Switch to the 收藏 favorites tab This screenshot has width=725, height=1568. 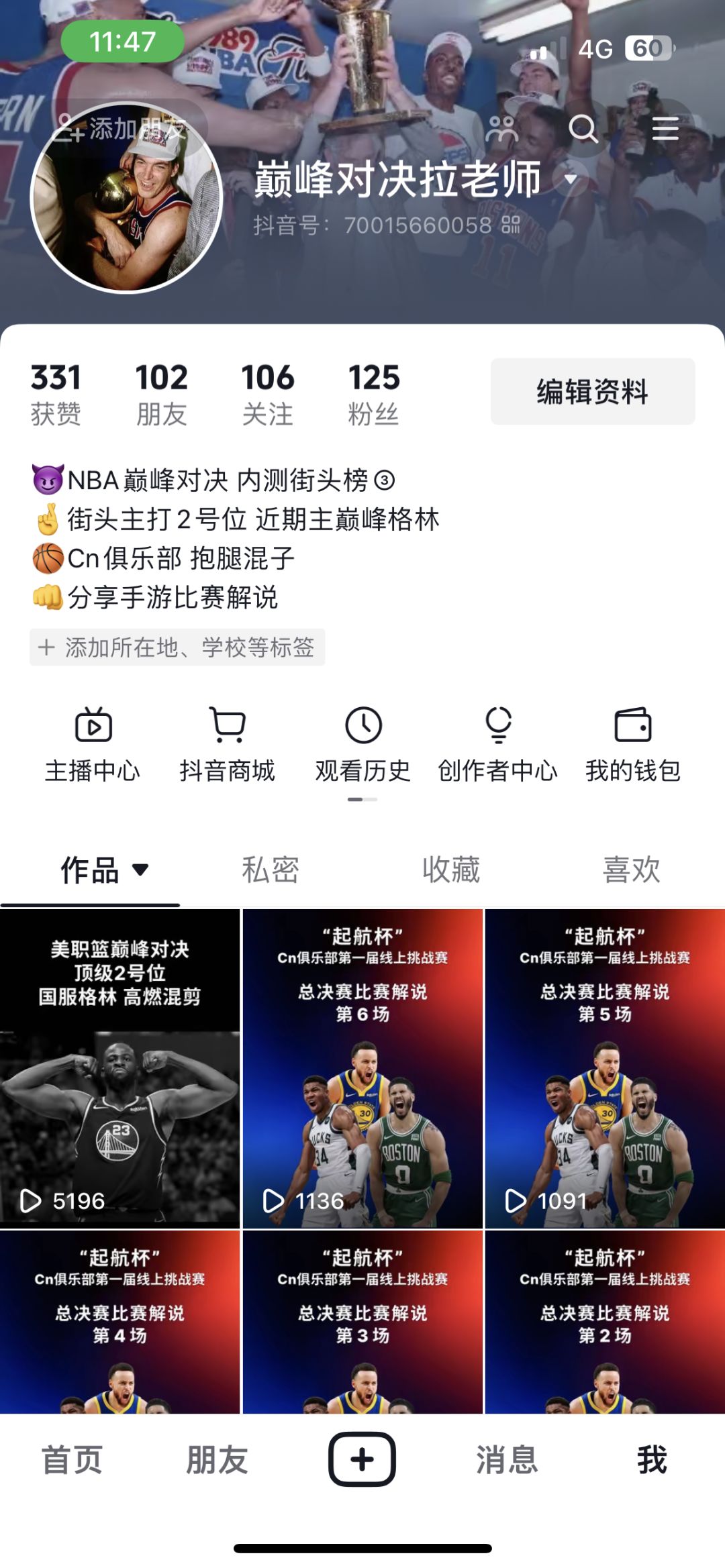[451, 869]
